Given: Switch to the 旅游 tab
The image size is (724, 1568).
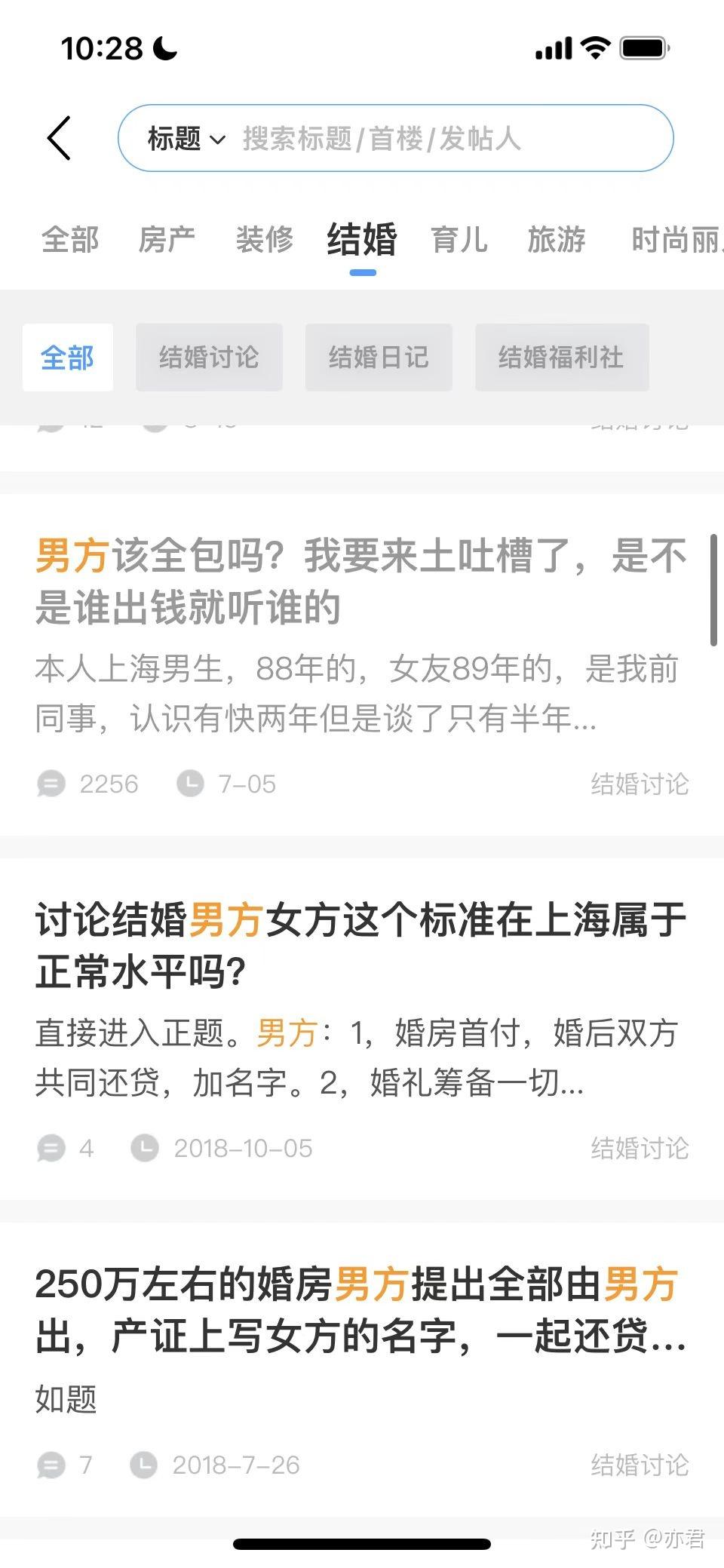Looking at the screenshot, I should 557,240.
